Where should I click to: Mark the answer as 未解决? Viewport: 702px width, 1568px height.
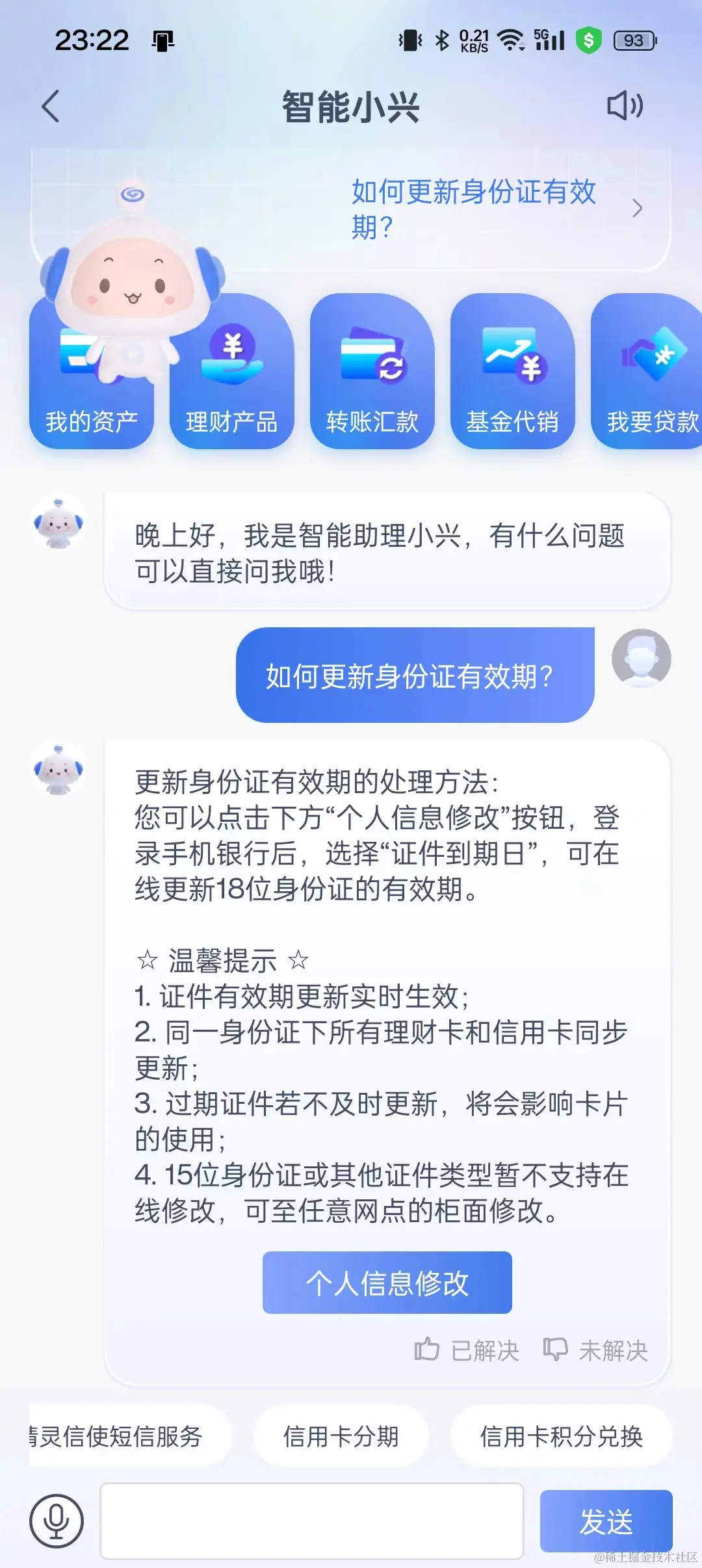pyautogui.click(x=596, y=1351)
